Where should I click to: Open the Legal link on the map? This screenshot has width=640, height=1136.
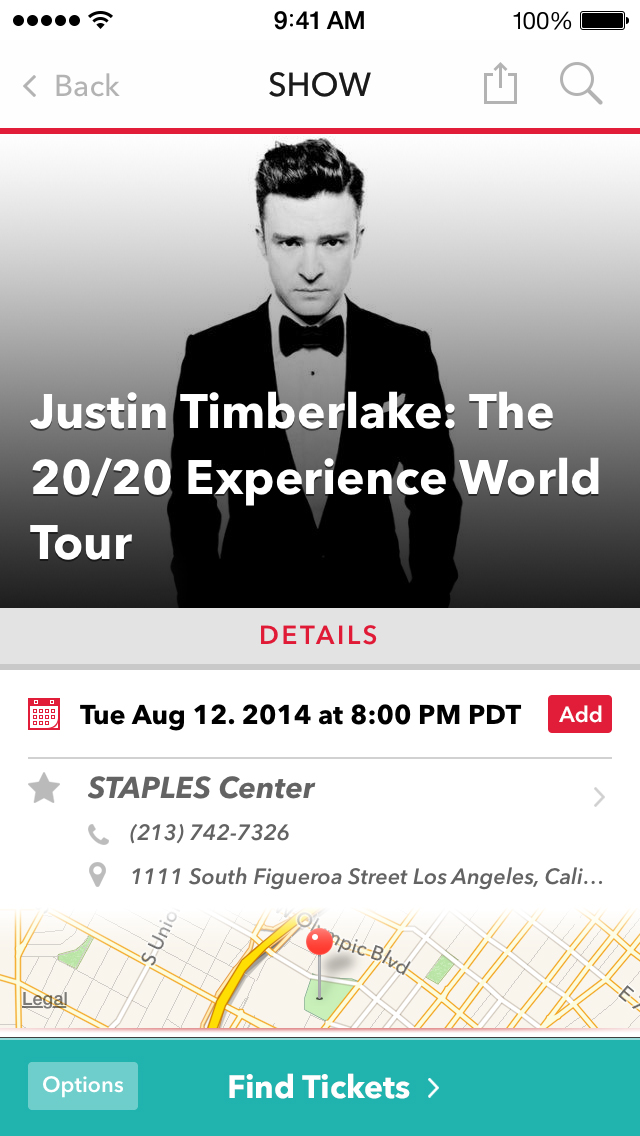45,999
